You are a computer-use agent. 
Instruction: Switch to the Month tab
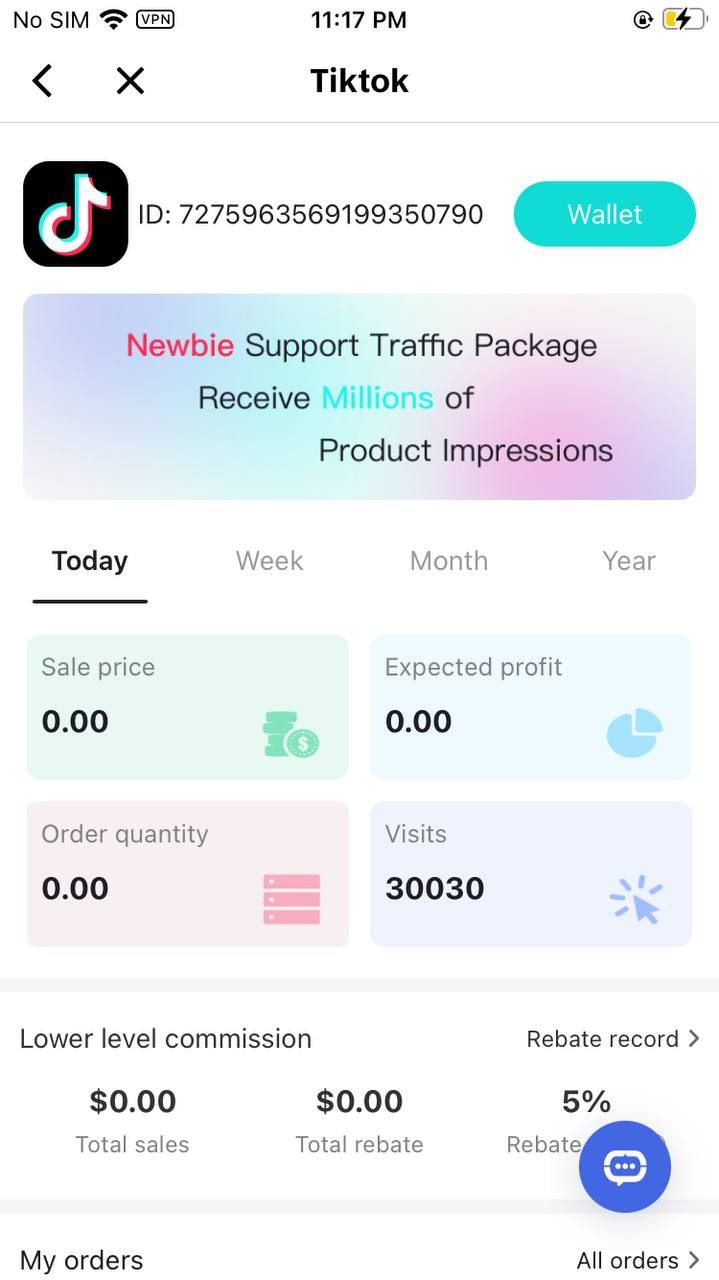pos(449,561)
